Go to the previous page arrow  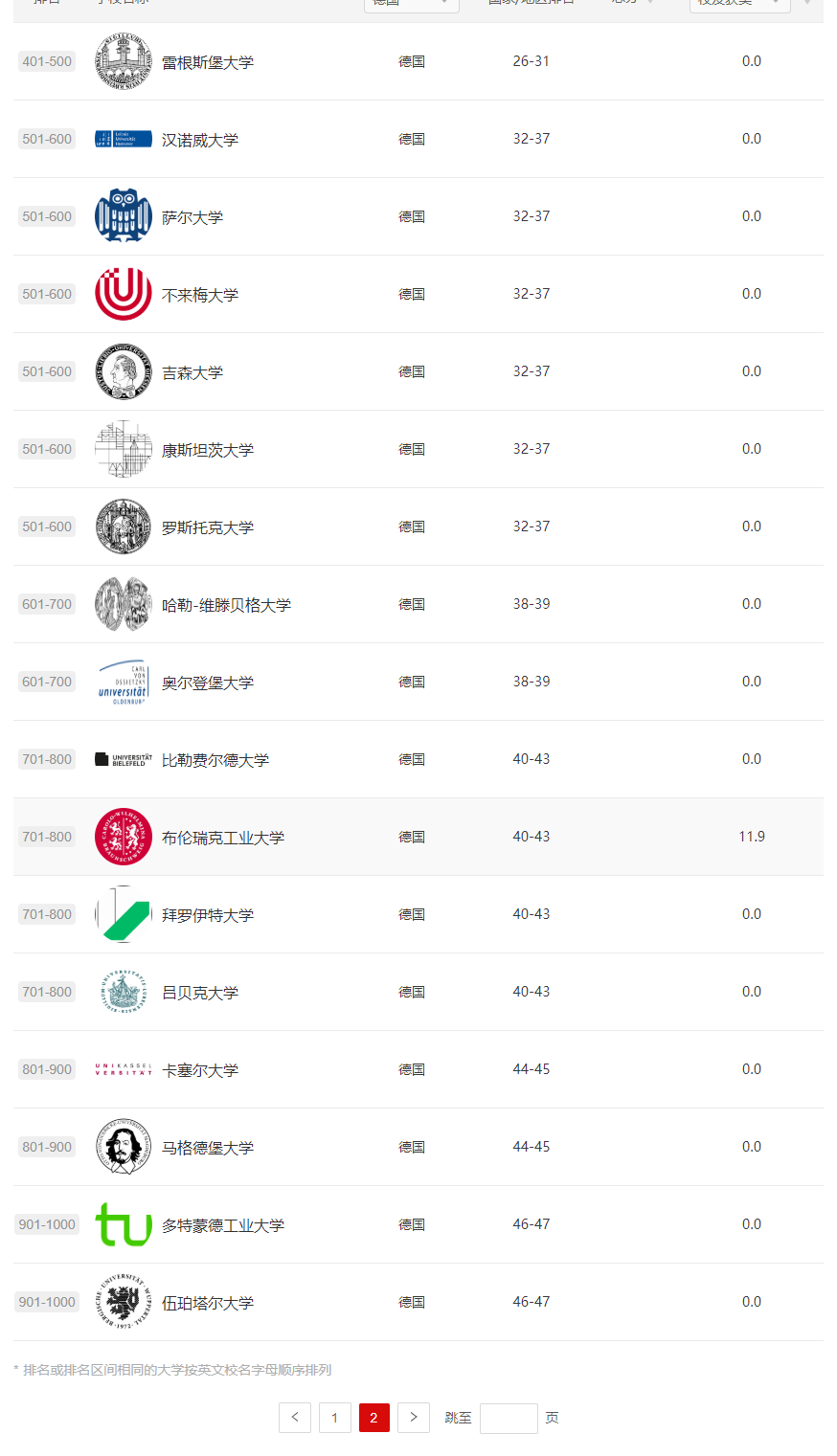[x=295, y=1418]
